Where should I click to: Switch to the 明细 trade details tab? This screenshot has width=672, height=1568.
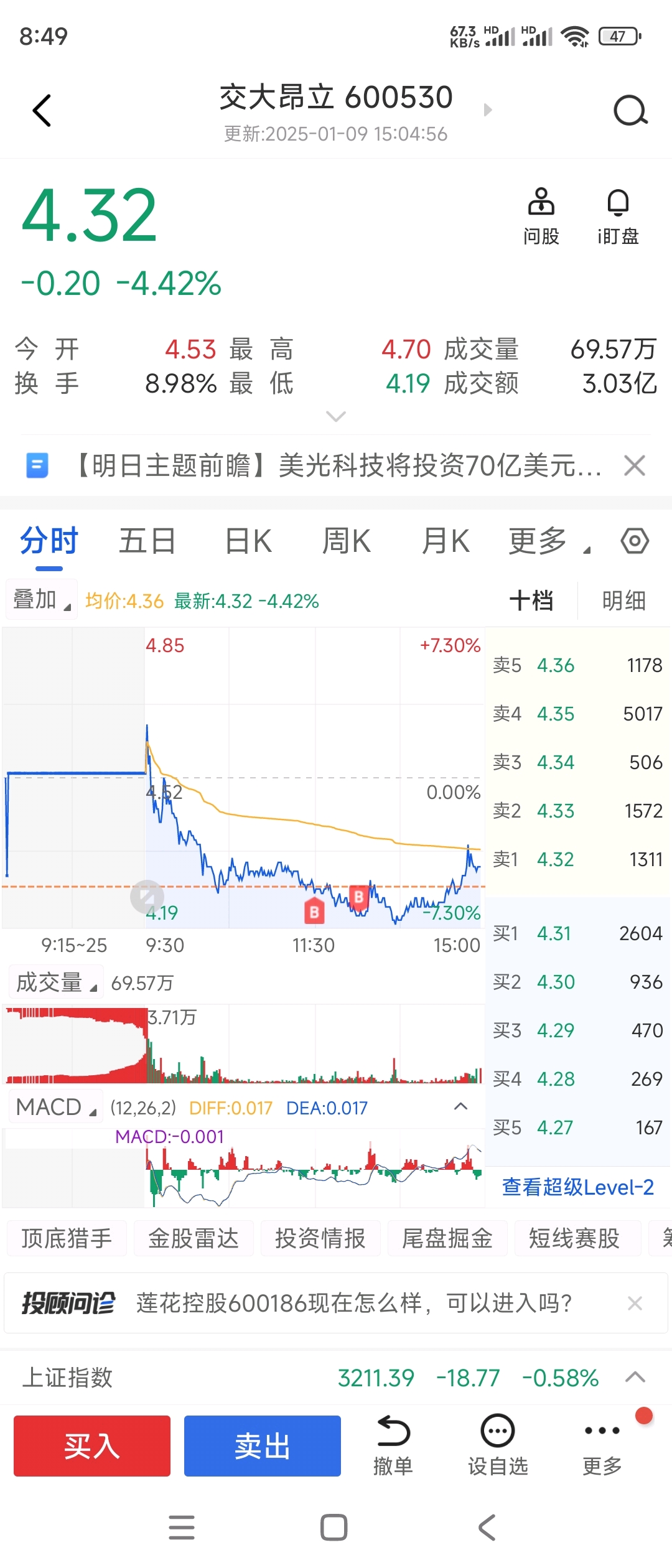click(x=623, y=600)
